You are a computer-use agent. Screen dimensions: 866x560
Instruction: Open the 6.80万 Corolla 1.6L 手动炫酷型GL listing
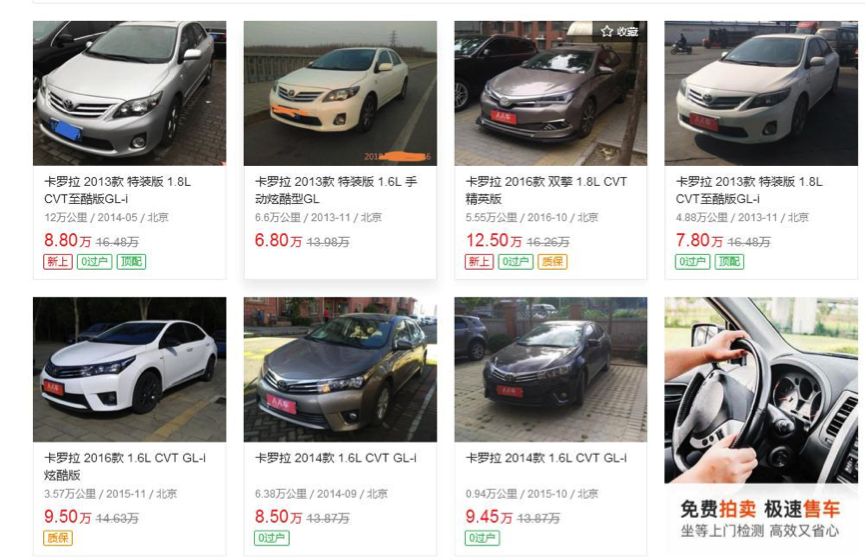tap(340, 93)
